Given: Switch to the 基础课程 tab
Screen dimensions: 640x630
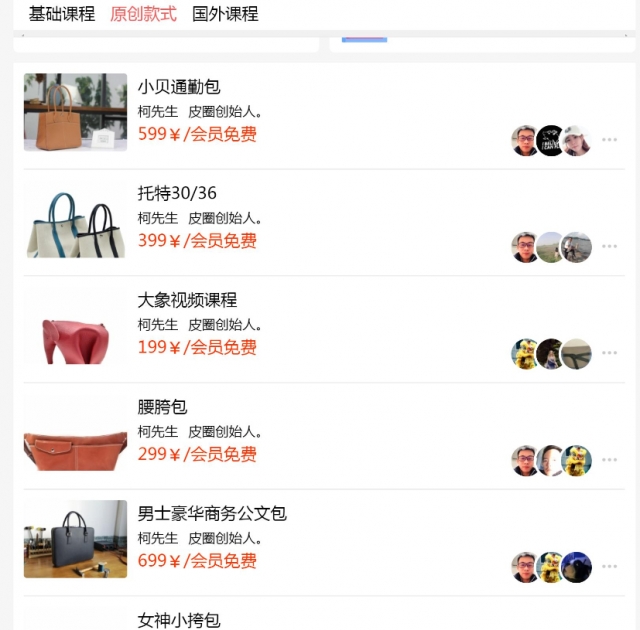Looking at the screenshot, I should point(62,14).
